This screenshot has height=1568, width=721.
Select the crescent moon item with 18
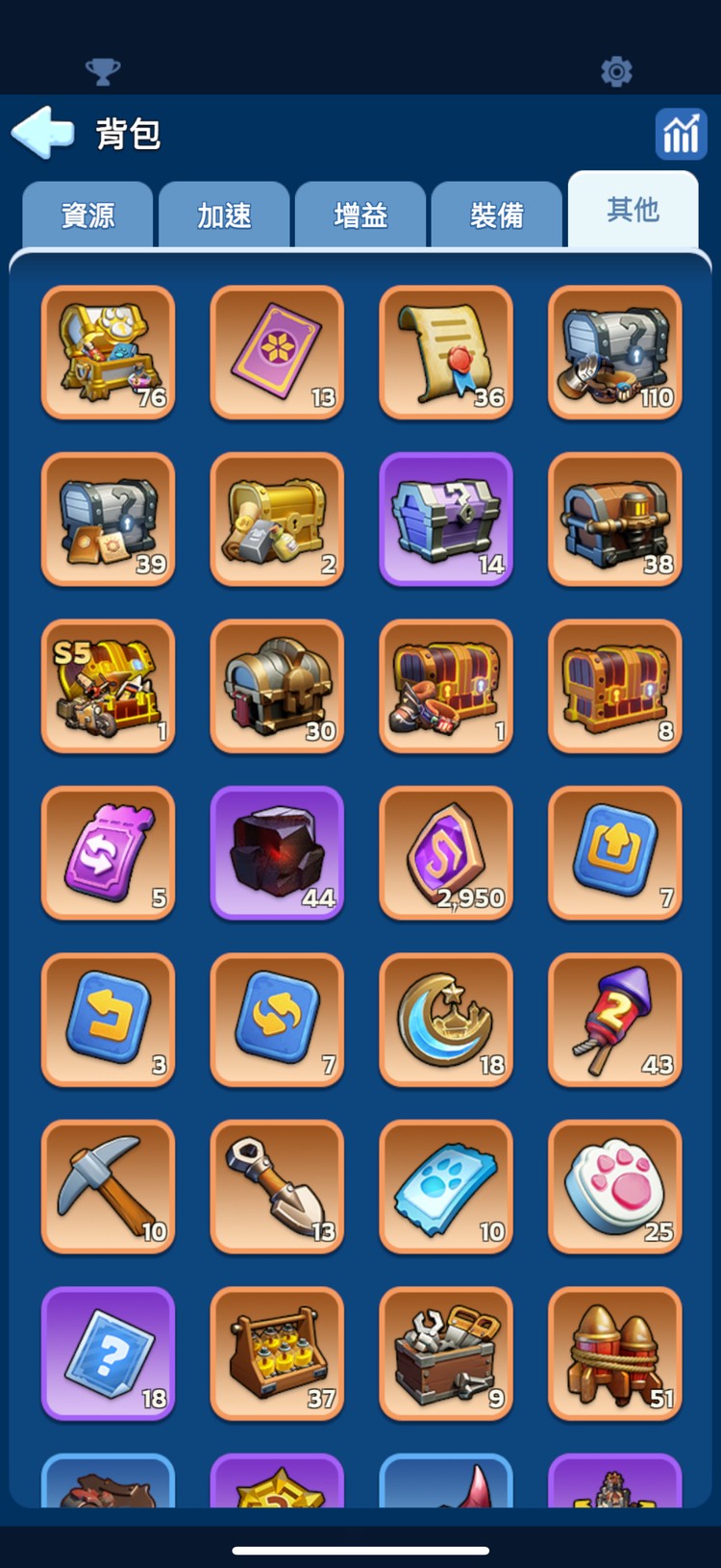point(446,1020)
